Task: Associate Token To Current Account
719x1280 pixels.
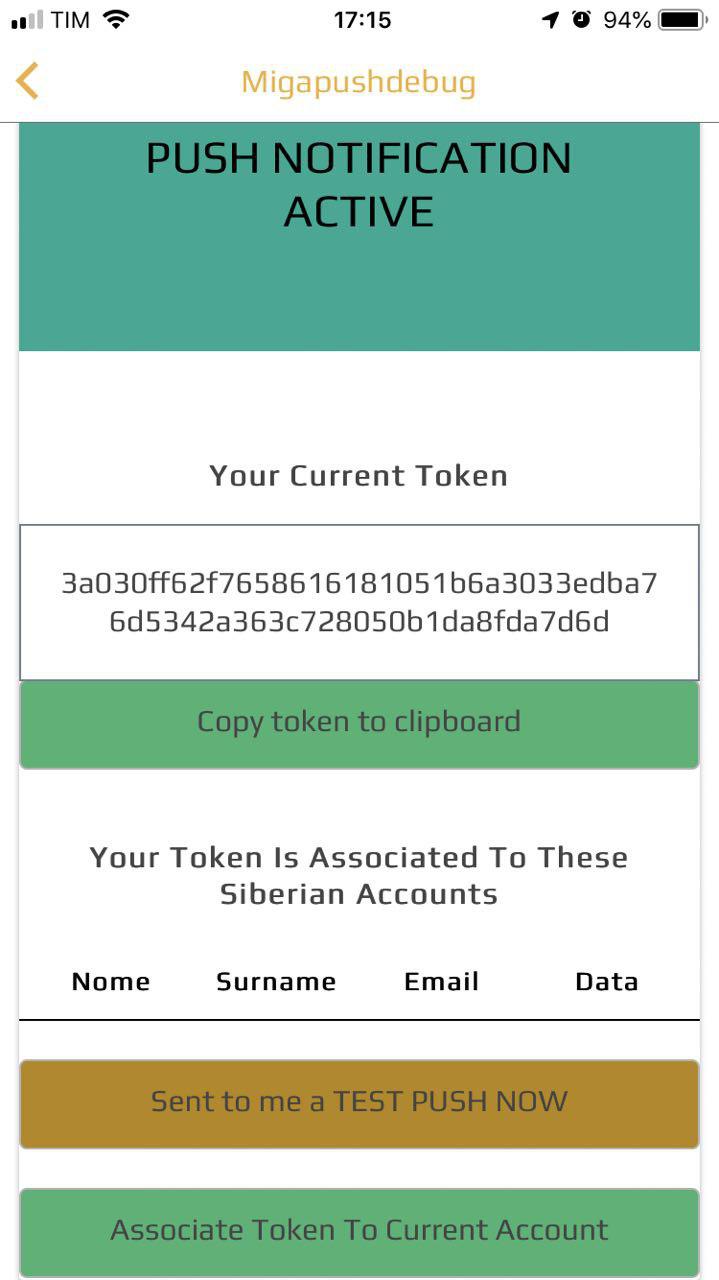Action: point(359,1232)
